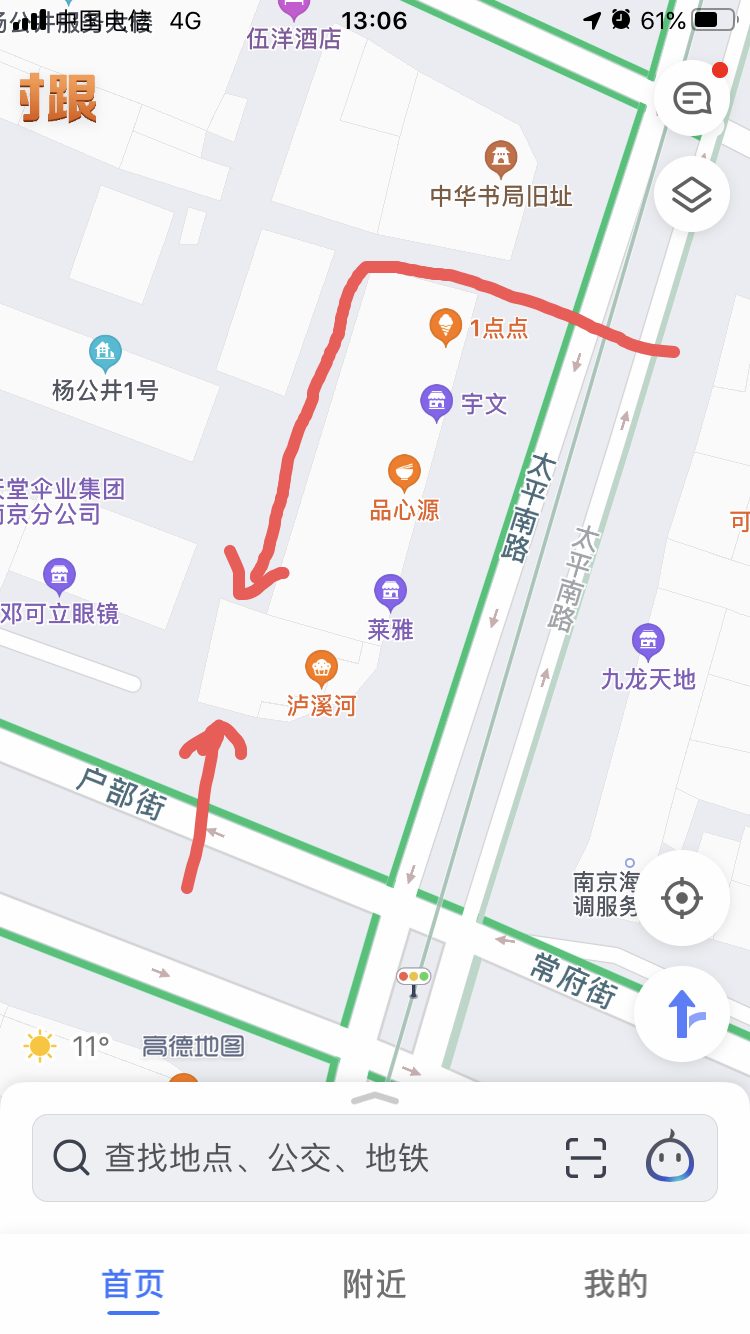Tap the 杨公井1号 building marker
The width and height of the screenshot is (750, 1334).
pos(104,352)
